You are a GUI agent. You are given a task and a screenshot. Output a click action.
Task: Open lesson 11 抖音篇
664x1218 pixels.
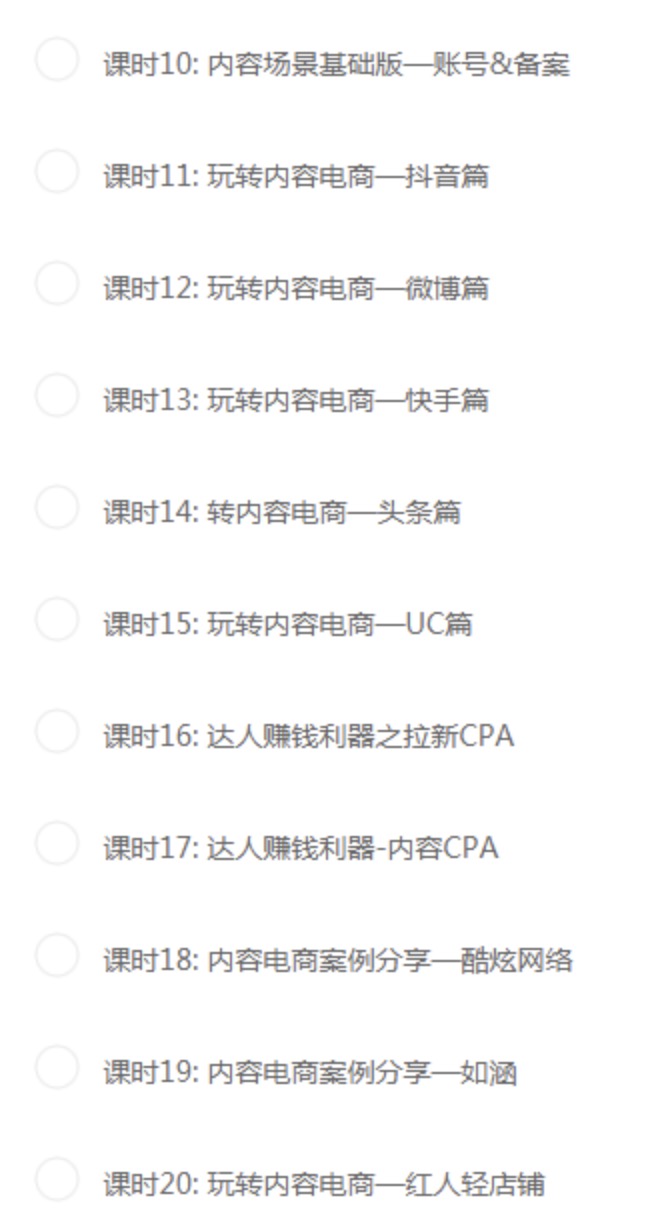pyautogui.click(x=296, y=177)
